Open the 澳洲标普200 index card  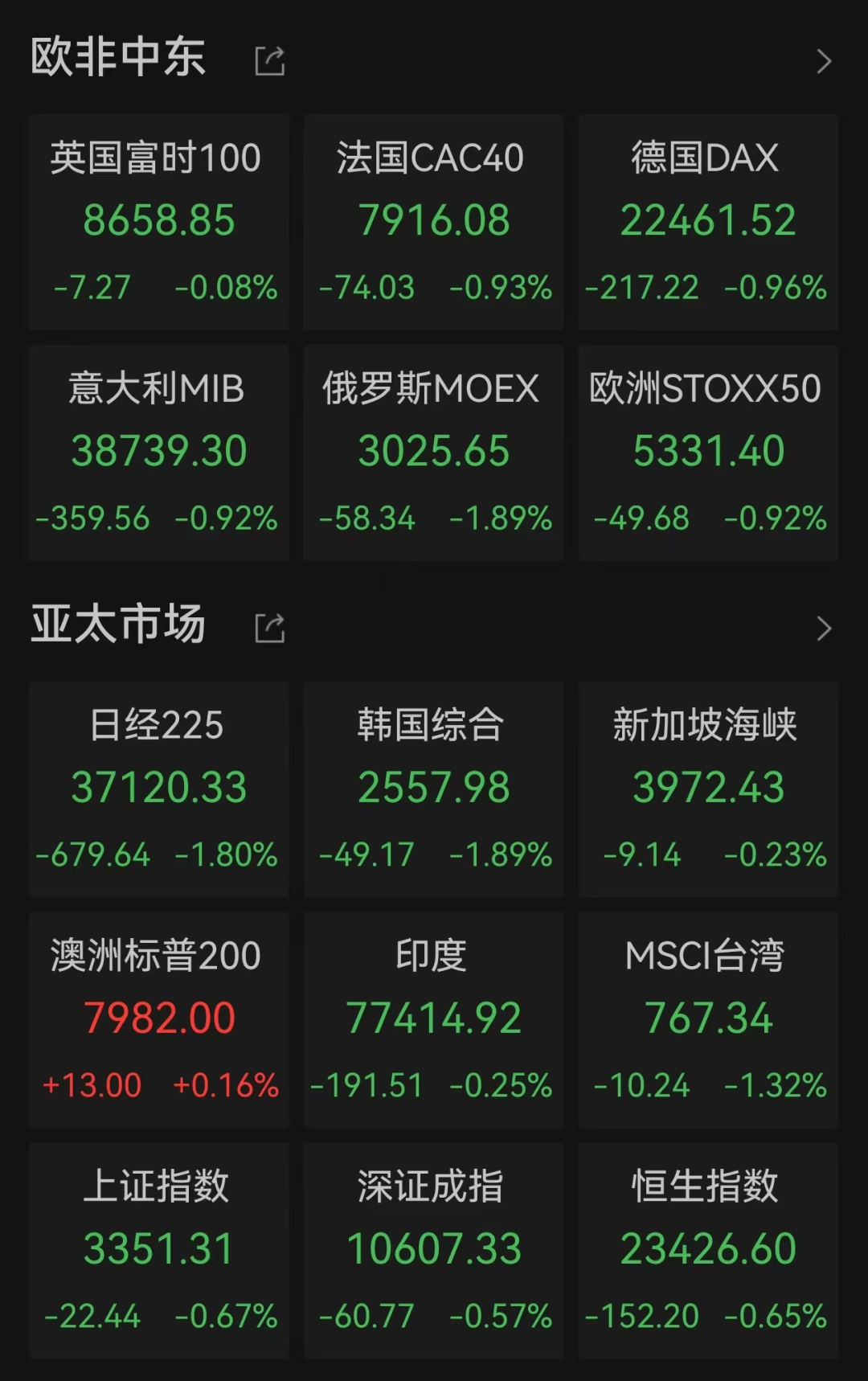158,1019
